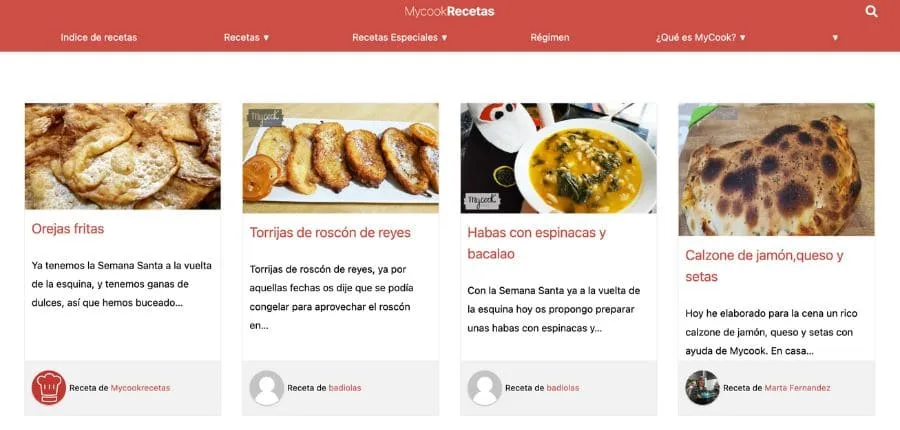Open Indice de recetas
900x430 pixels.
[x=99, y=38]
